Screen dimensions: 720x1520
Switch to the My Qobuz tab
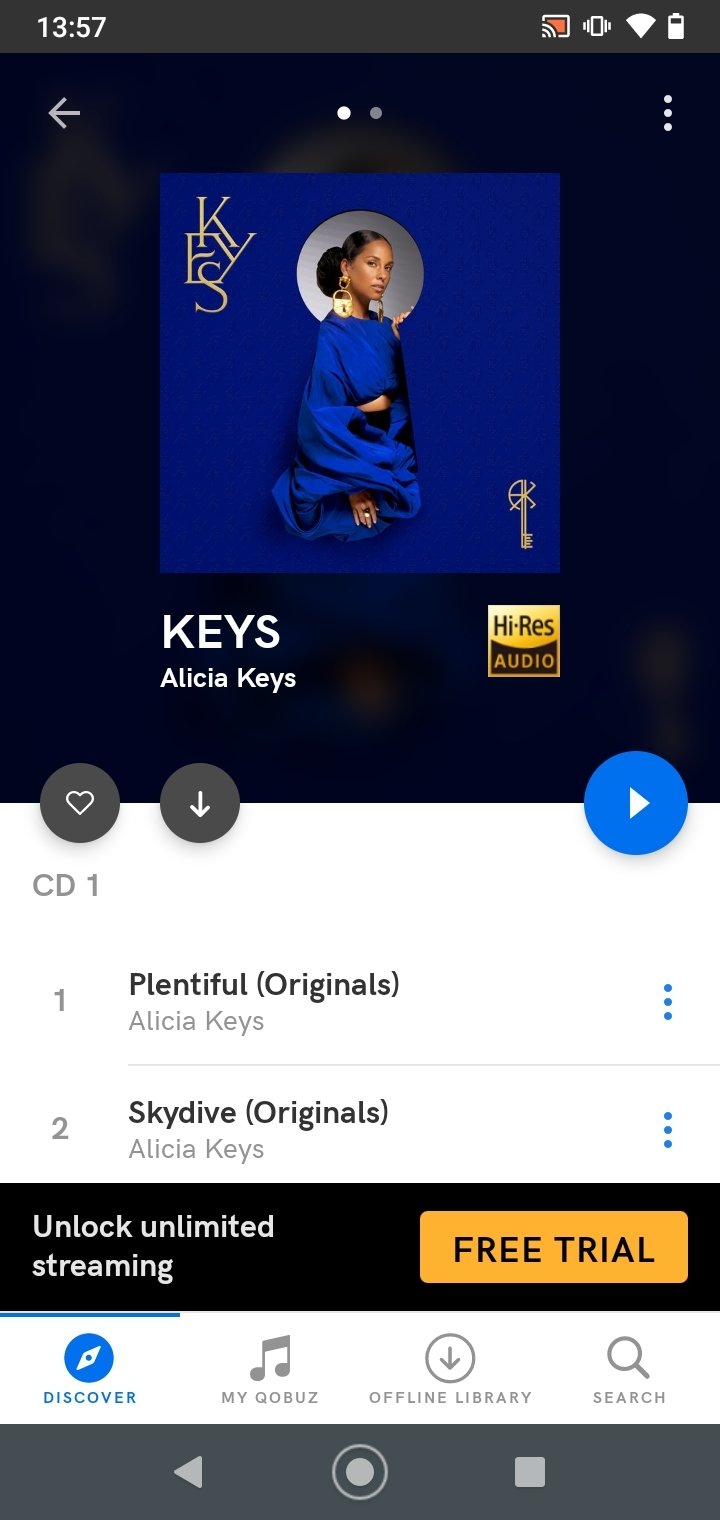(270, 1369)
